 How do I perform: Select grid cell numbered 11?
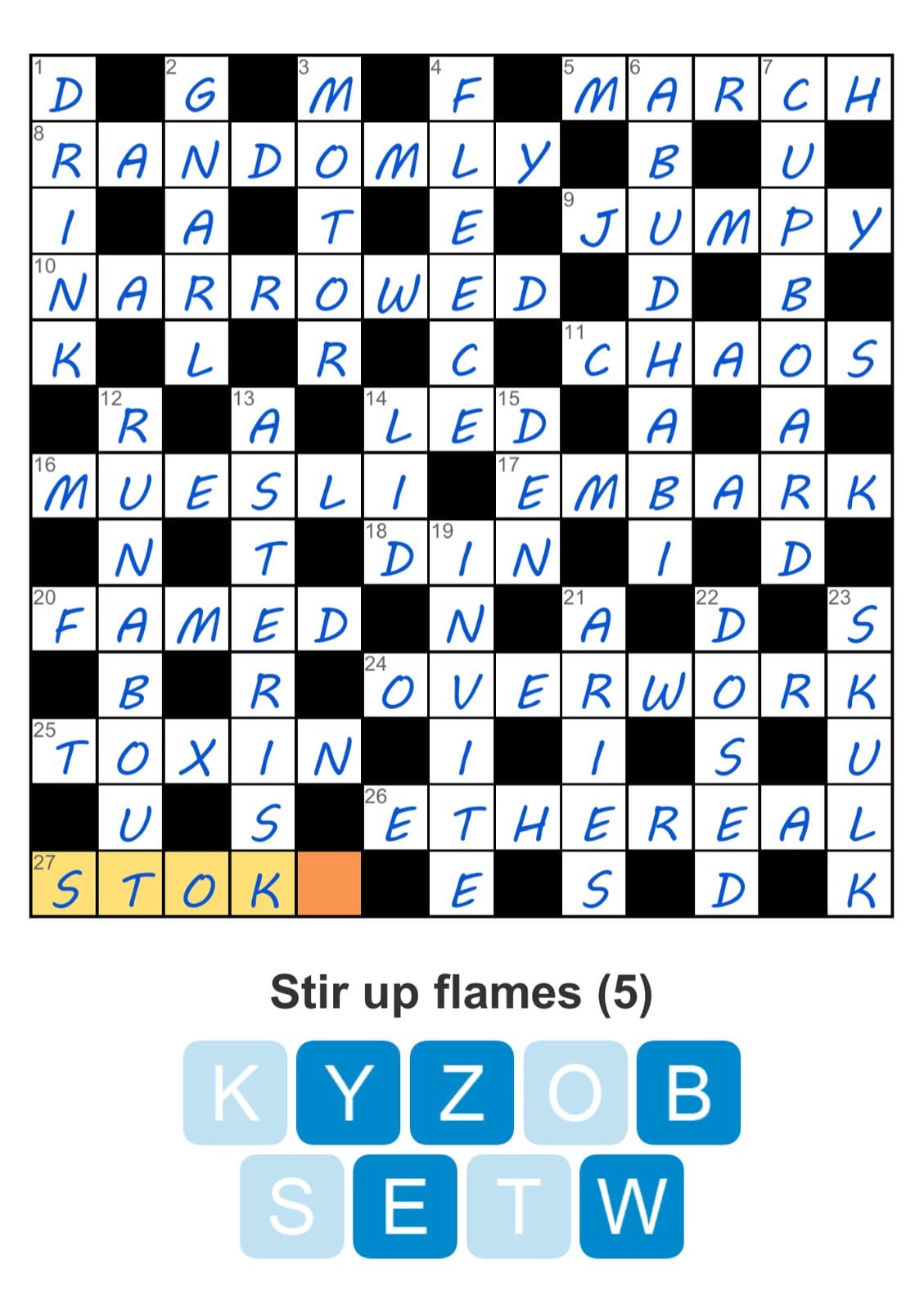[594, 354]
